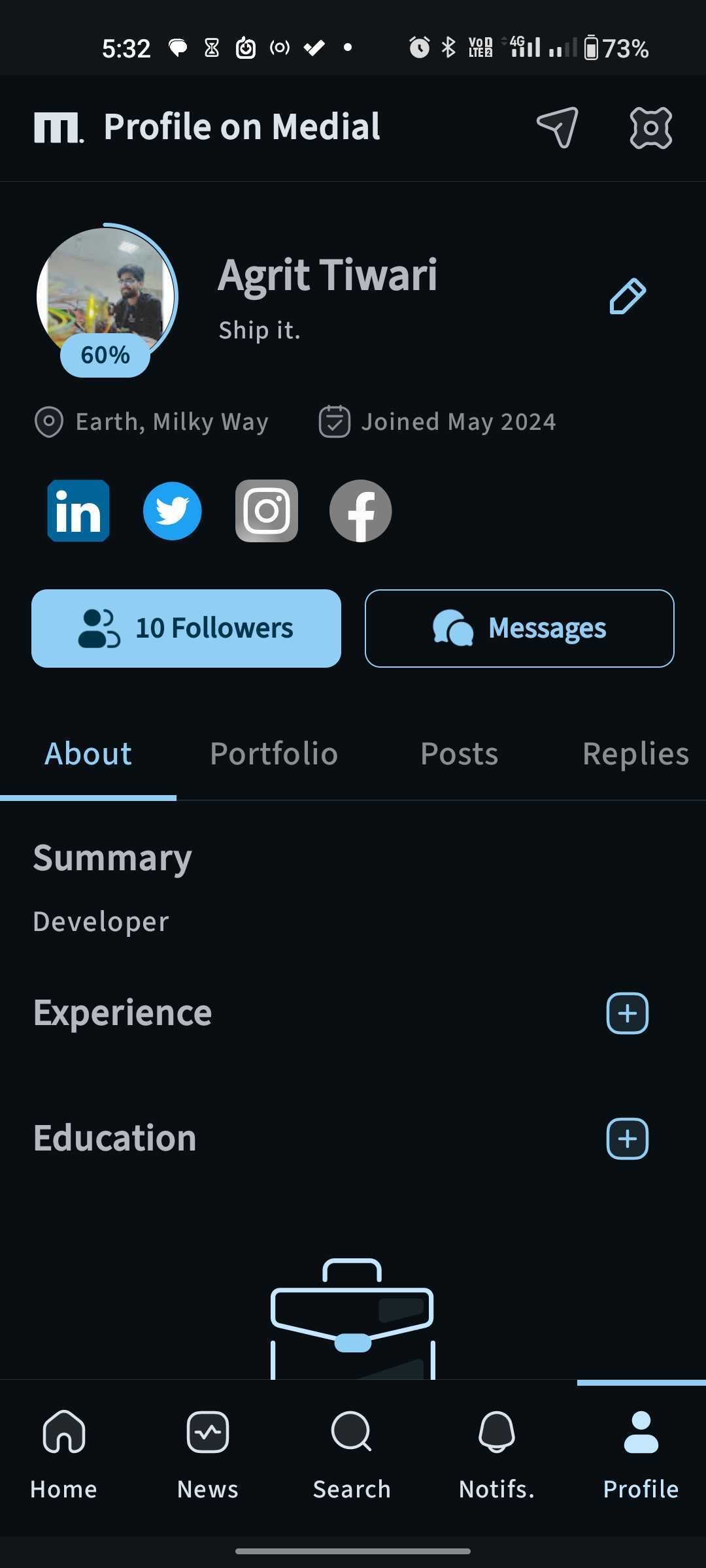The width and height of the screenshot is (706, 1568).
Task: Open the Instagram profile link
Action: pyautogui.click(x=267, y=511)
